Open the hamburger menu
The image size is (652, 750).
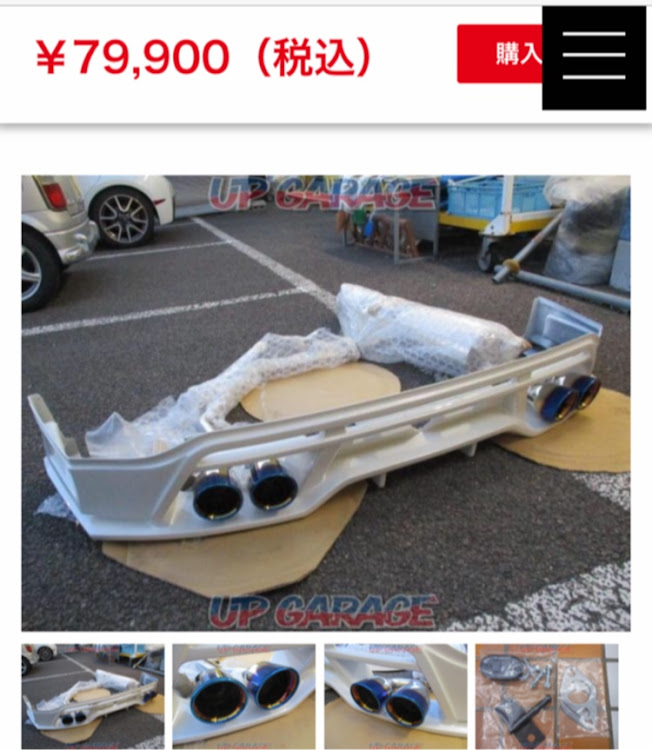point(594,57)
